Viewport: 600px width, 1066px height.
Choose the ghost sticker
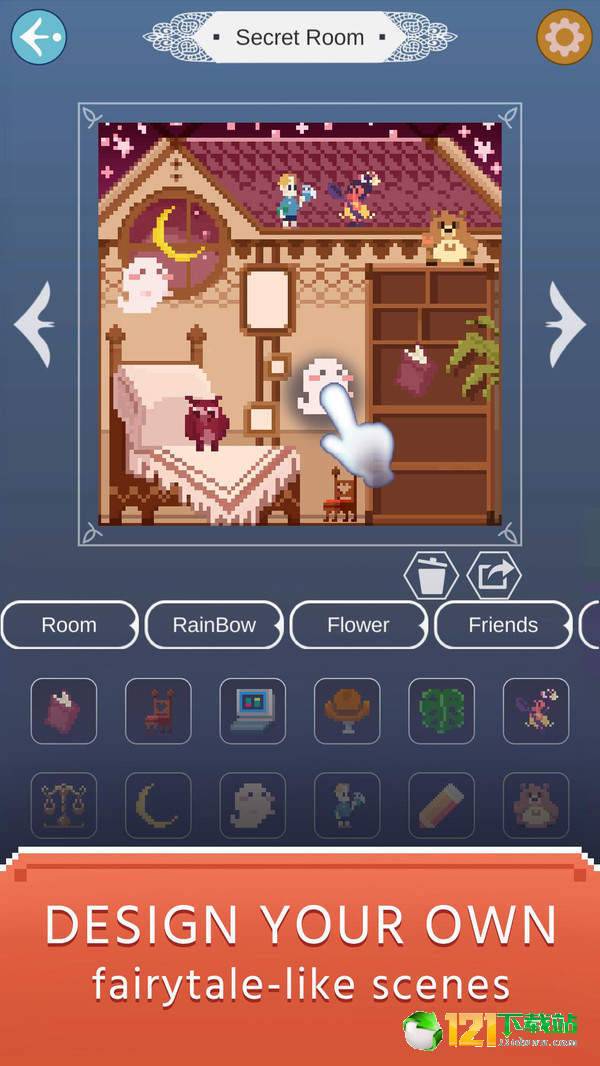252,805
